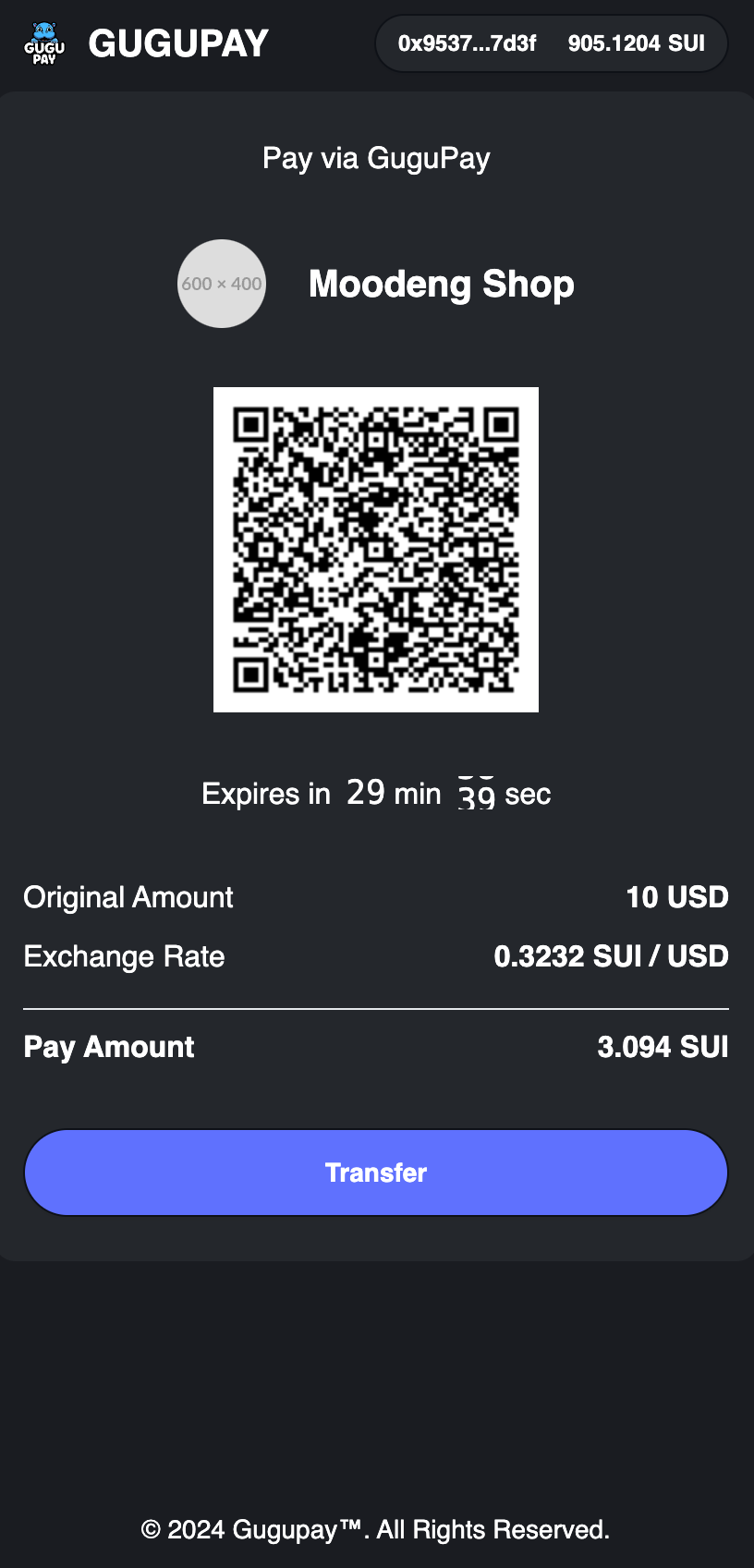The image size is (754, 1568).
Task: Tap the Transfer button
Action: 376,1173
